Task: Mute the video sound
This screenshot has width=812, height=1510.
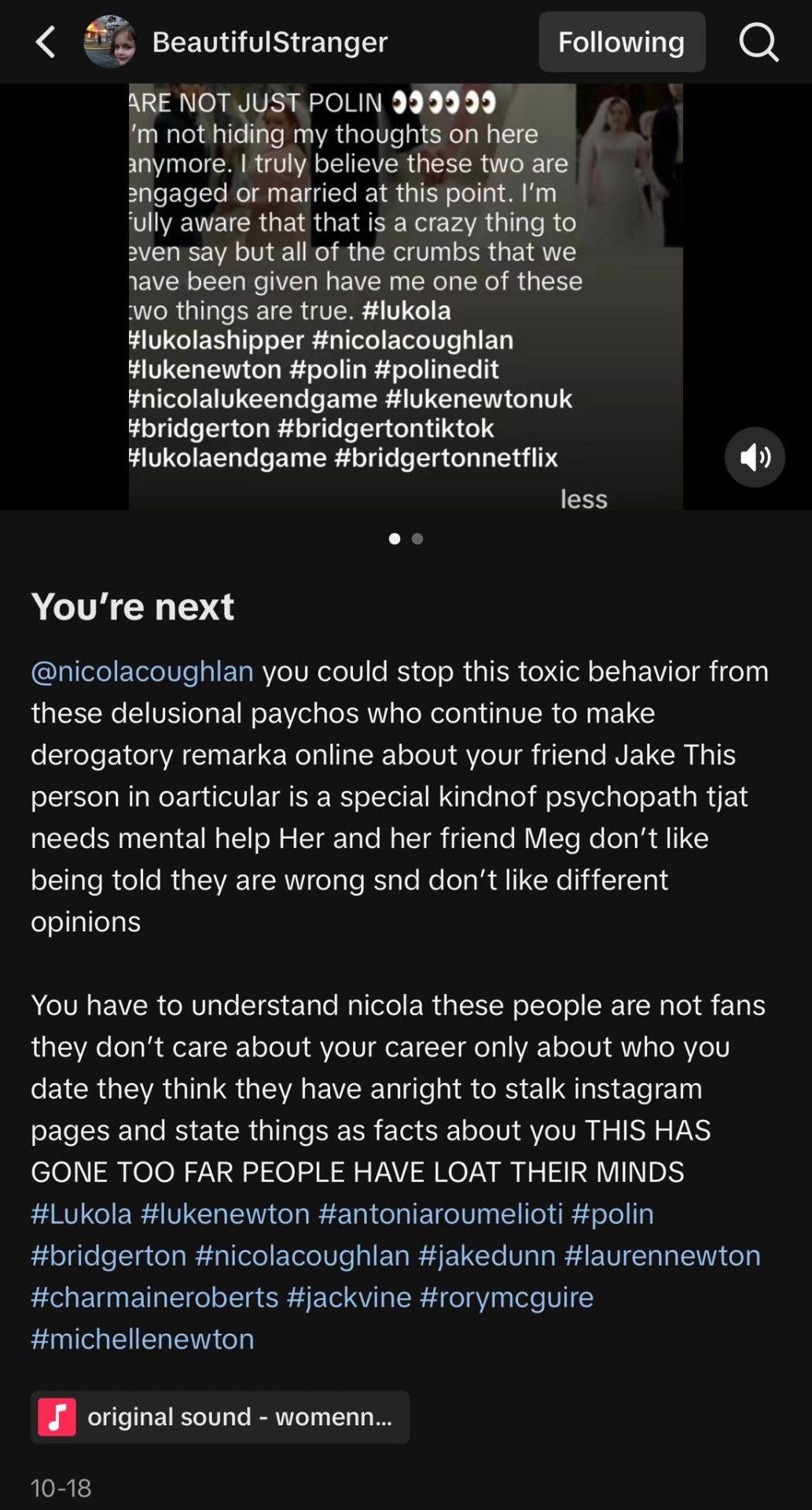Action: (755, 457)
